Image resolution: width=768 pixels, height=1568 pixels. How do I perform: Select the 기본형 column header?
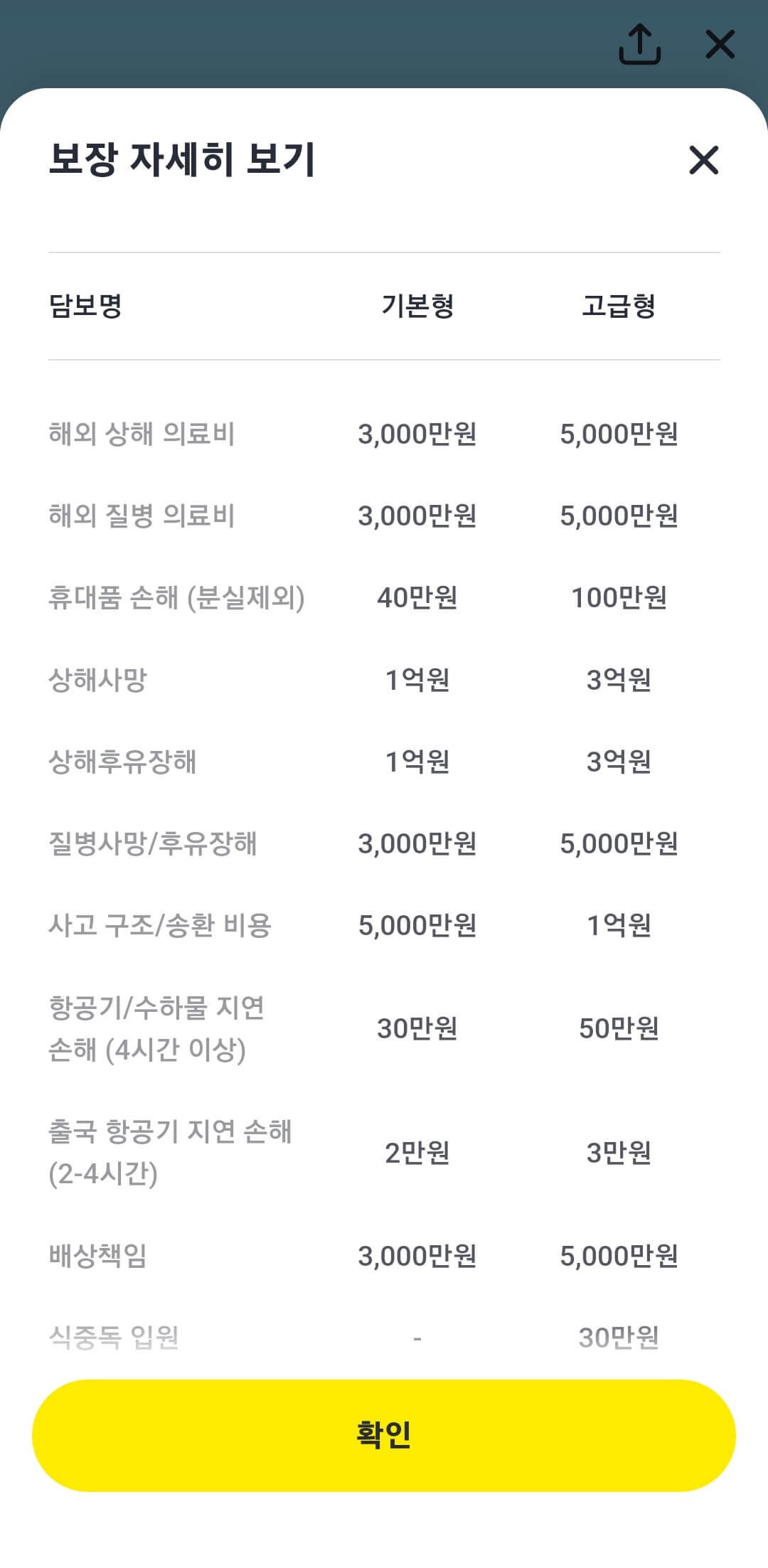point(418,304)
